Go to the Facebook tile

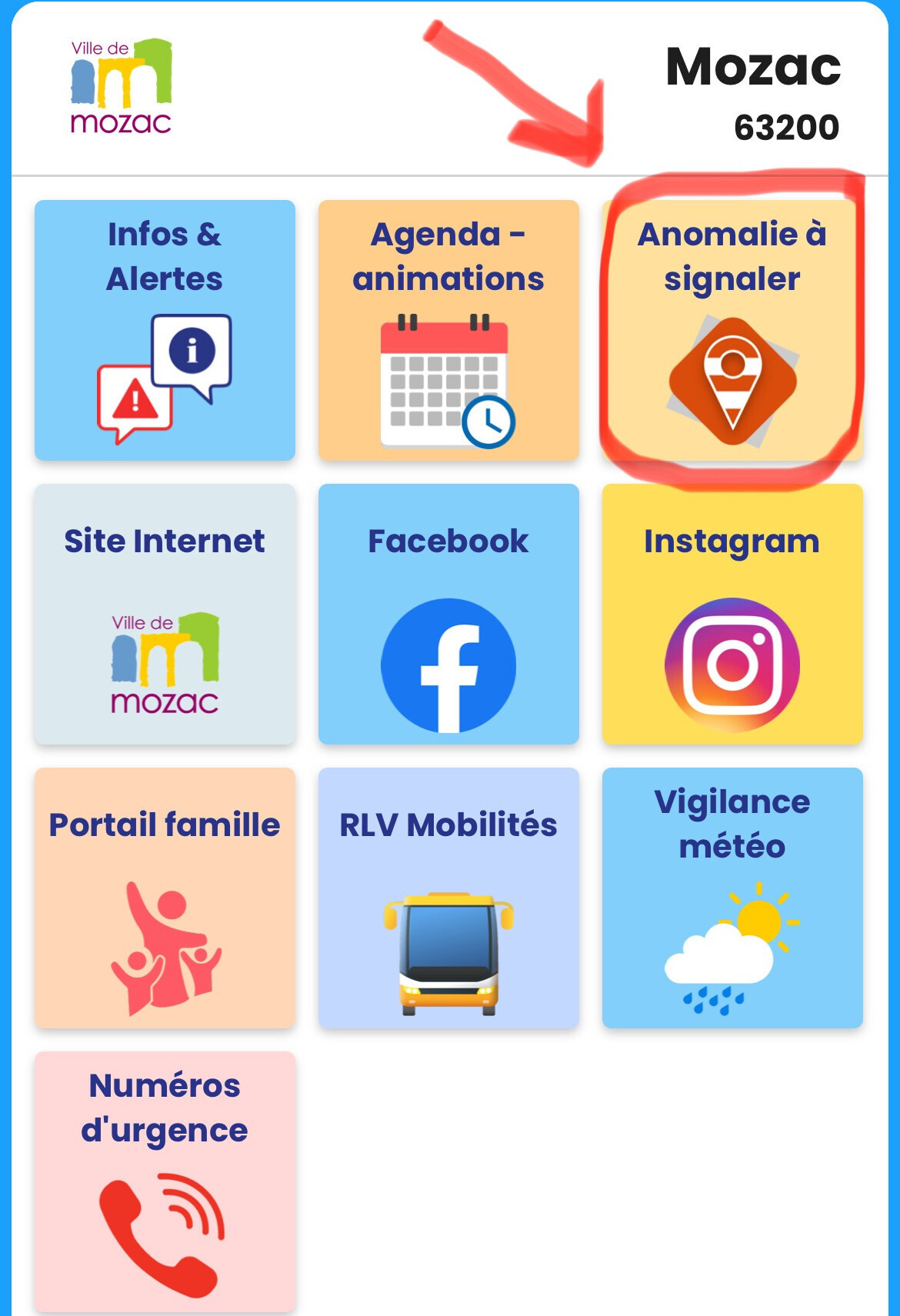tap(448, 614)
